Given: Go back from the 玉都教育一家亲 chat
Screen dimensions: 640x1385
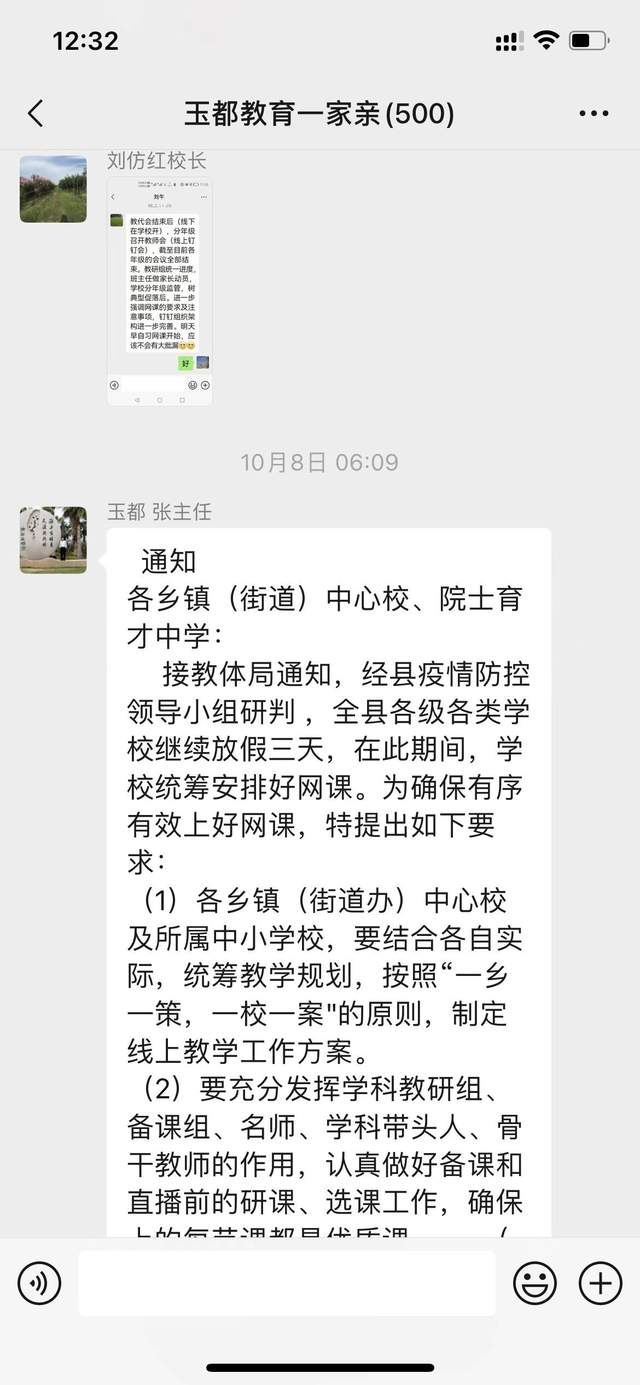Looking at the screenshot, I should point(36,113).
